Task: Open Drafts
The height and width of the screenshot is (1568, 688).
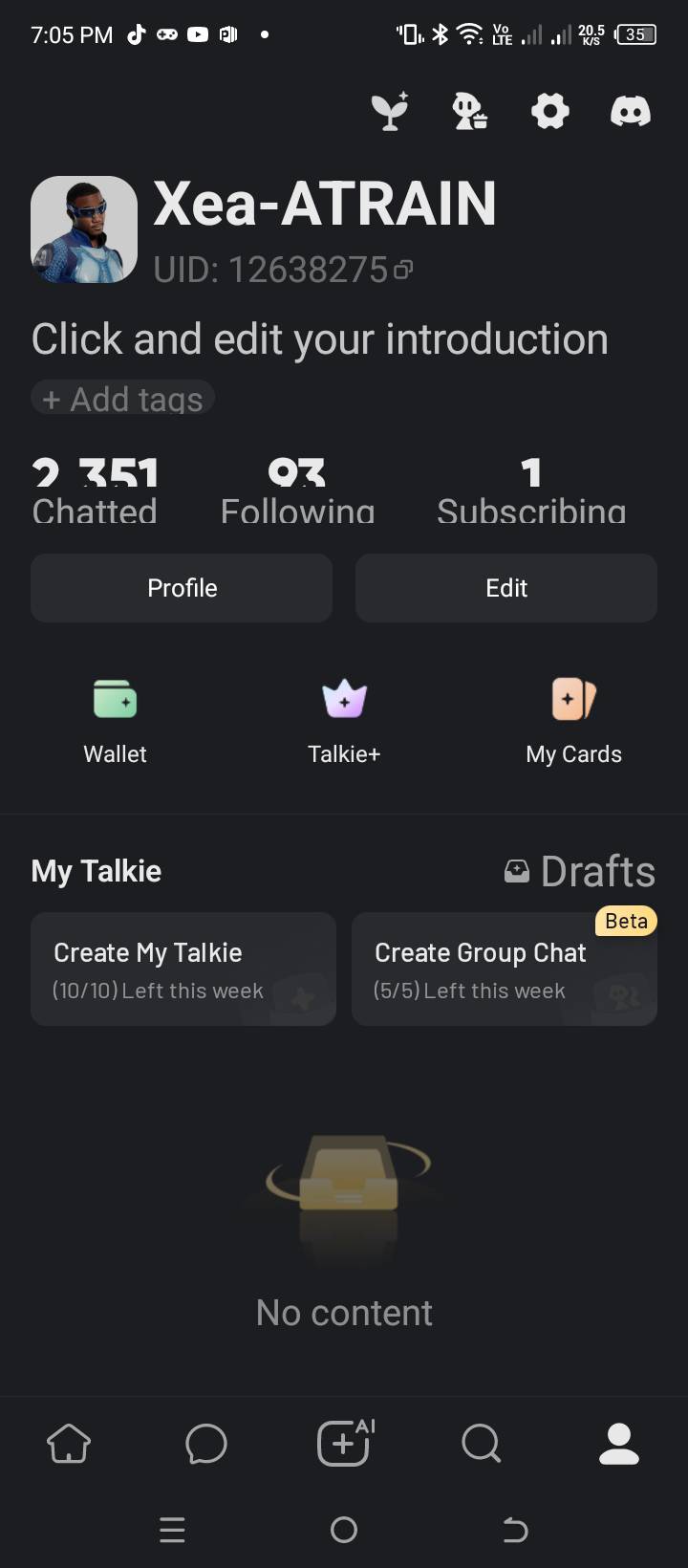Action: click(580, 871)
